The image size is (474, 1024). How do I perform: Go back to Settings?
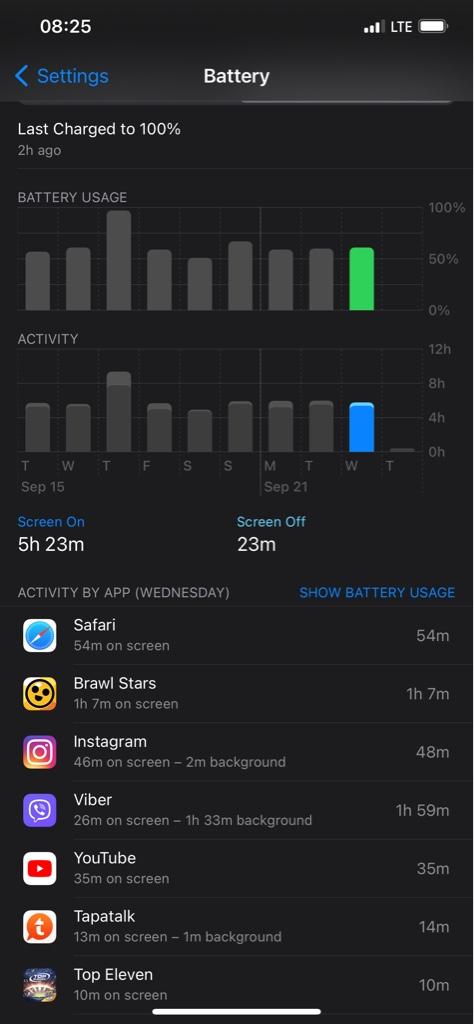(x=61, y=76)
